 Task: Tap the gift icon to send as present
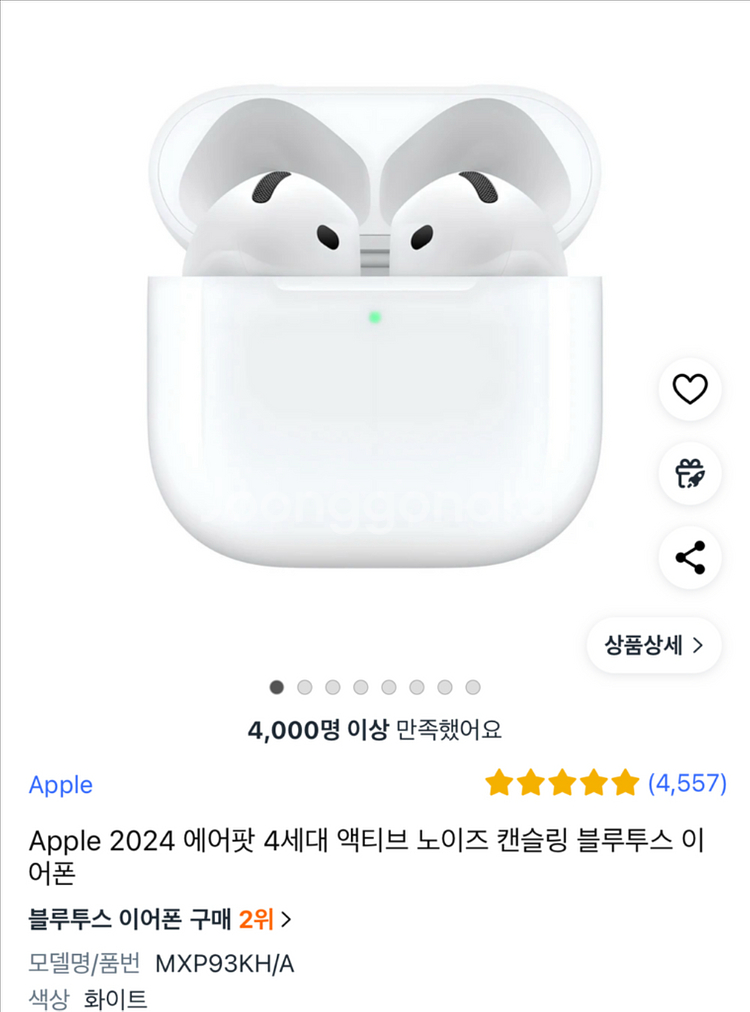[x=690, y=473]
